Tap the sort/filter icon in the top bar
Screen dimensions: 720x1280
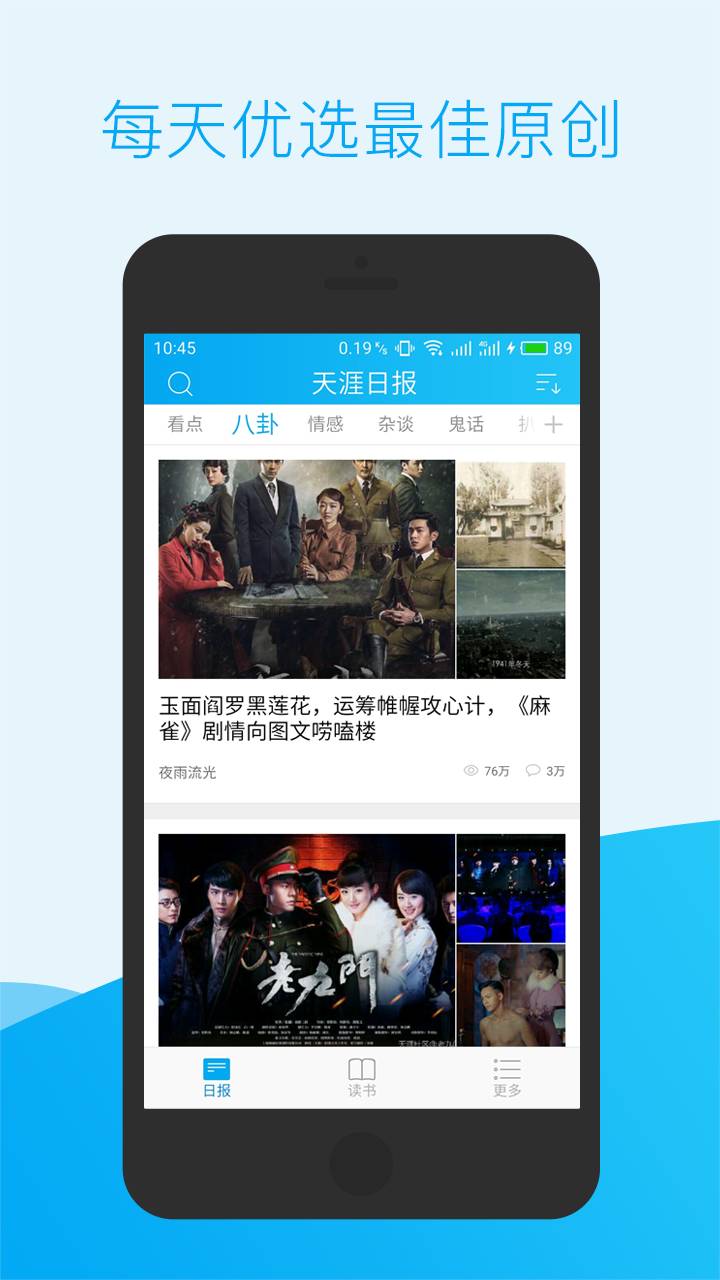[x=546, y=383]
